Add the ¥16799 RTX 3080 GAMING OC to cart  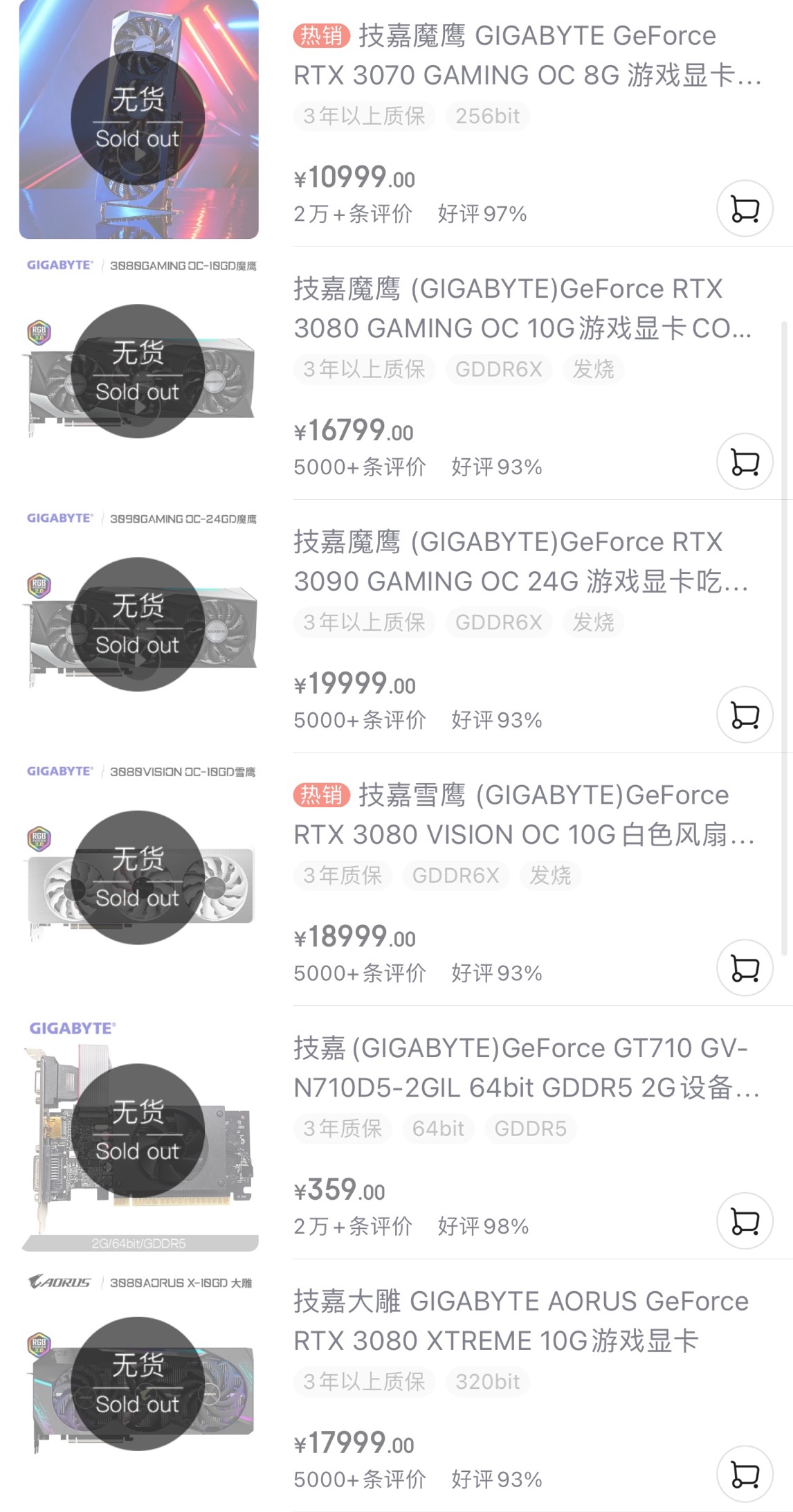[x=745, y=462]
